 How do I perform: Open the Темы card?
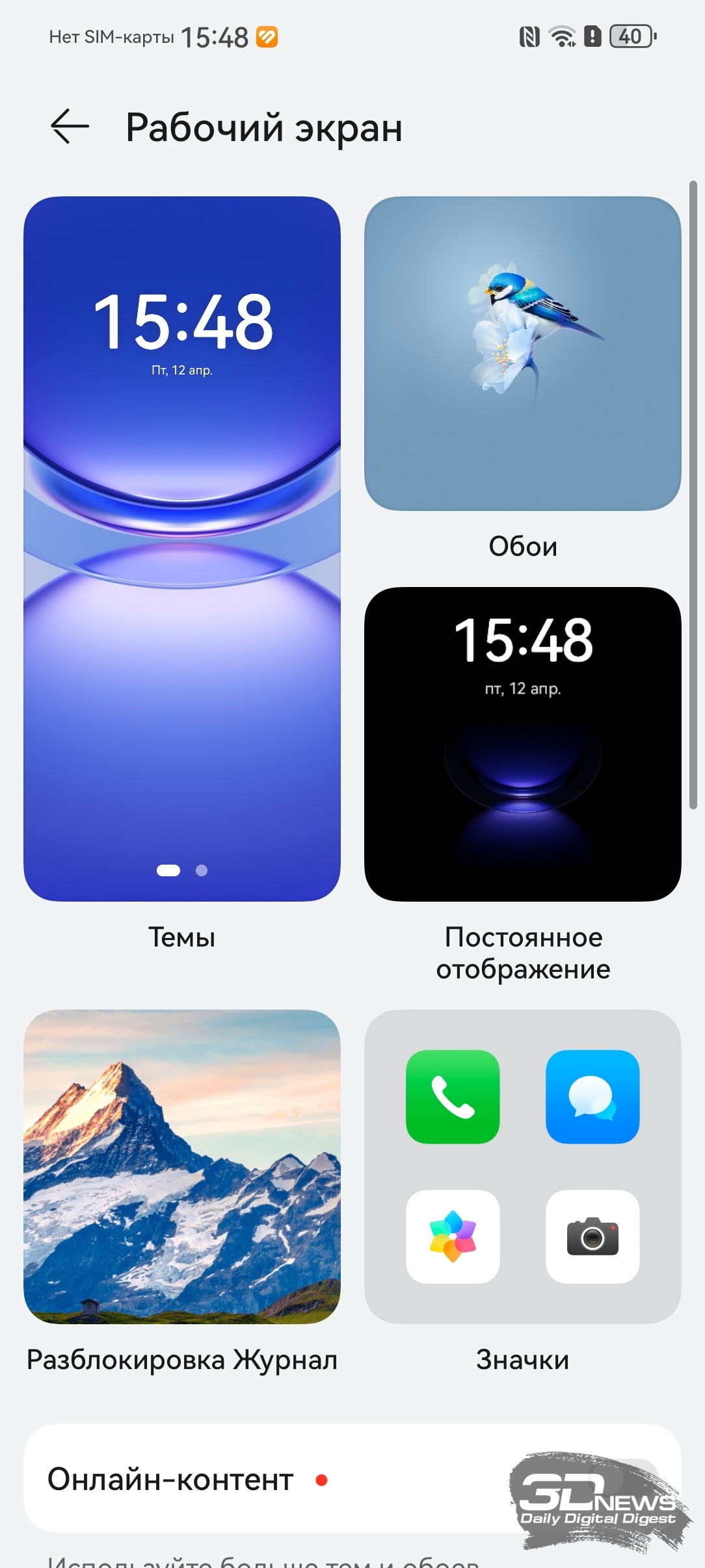(x=182, y=549)
